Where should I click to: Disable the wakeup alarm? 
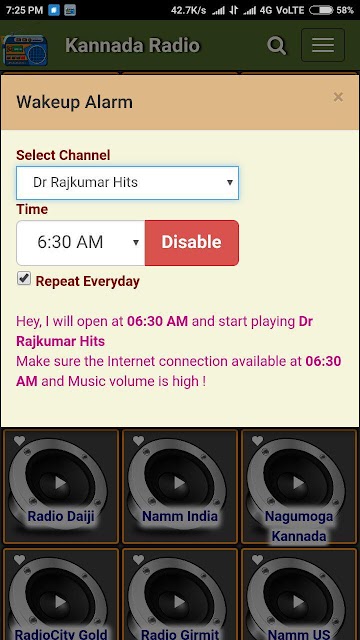[x=192, y=242]
